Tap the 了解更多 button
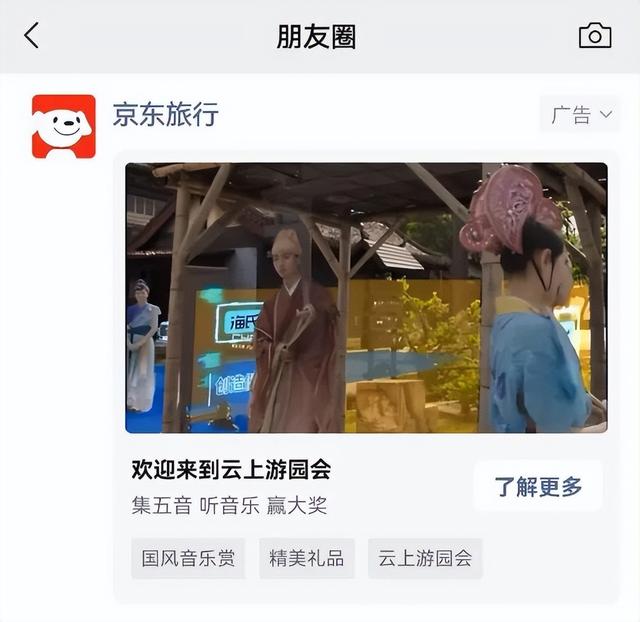The height and width of the screenshot is (622, 640). [x=538, y=487]
